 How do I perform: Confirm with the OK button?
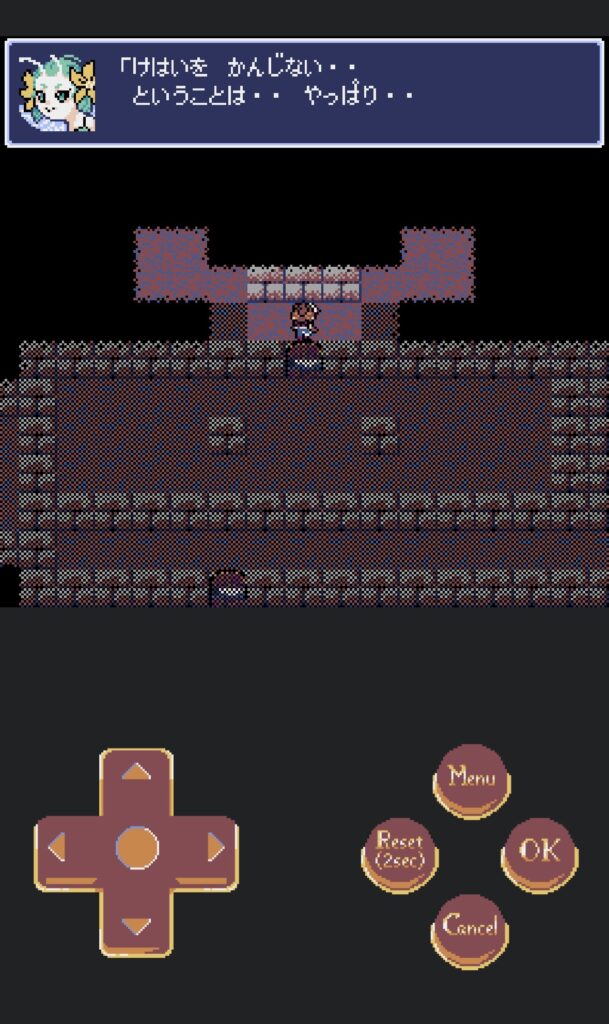coord(539,851)
